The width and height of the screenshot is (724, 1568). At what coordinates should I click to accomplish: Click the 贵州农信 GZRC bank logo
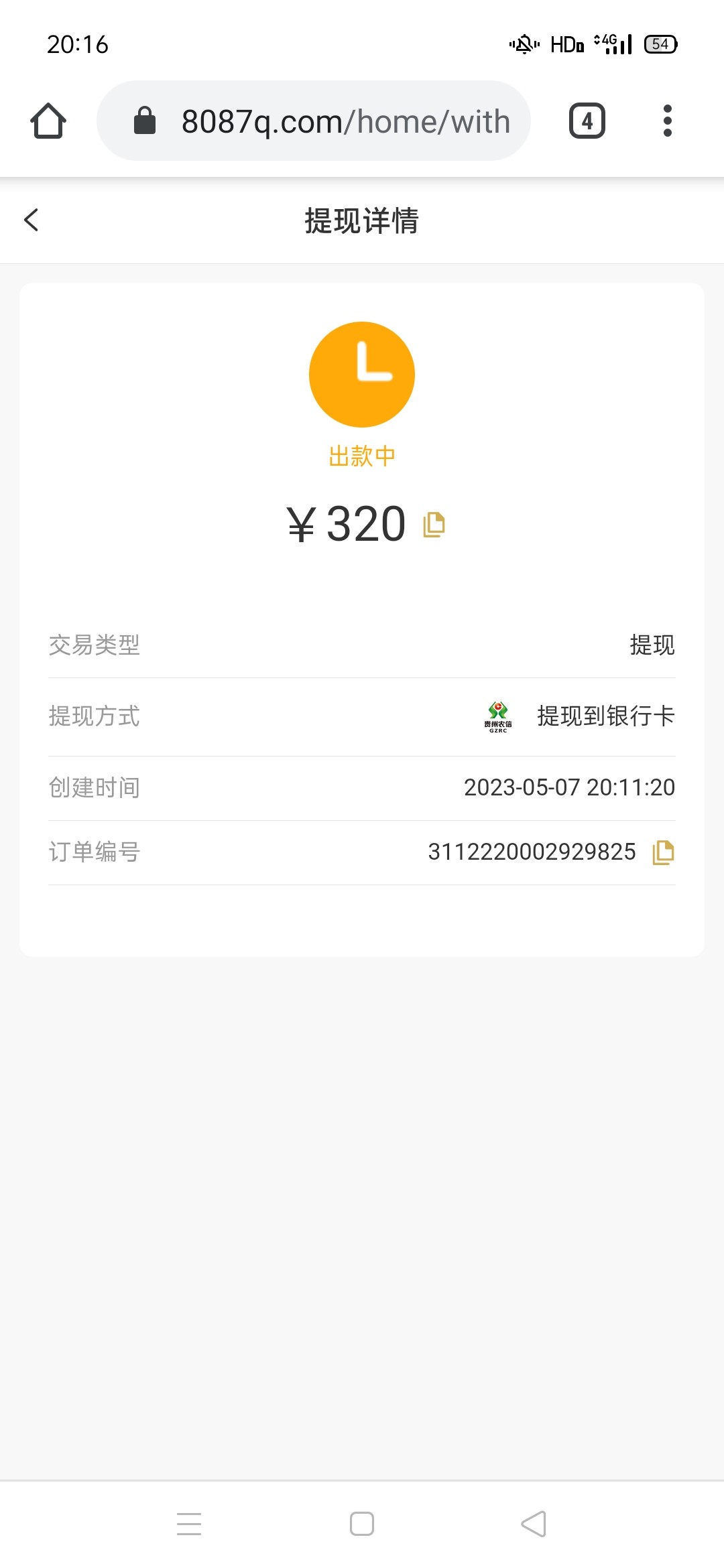point(497,717)
